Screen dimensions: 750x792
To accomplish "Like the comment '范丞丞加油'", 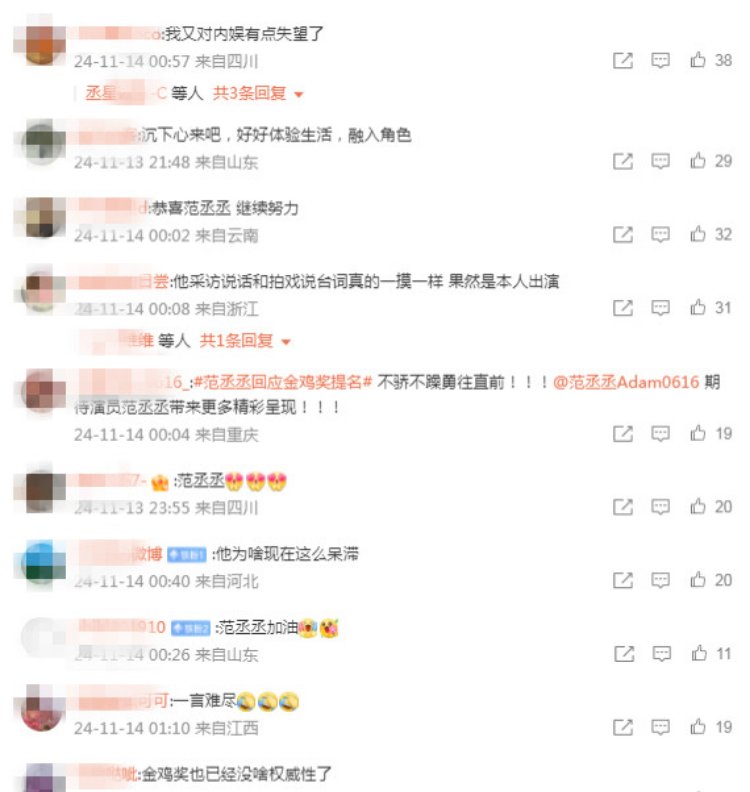I will [699, 654].
